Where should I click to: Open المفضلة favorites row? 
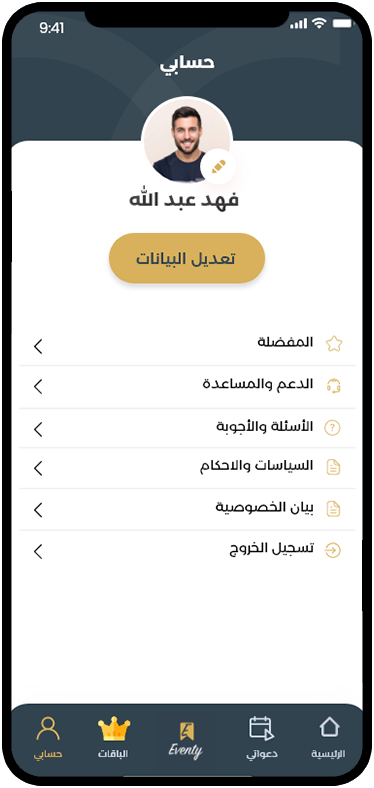[187, 345]
